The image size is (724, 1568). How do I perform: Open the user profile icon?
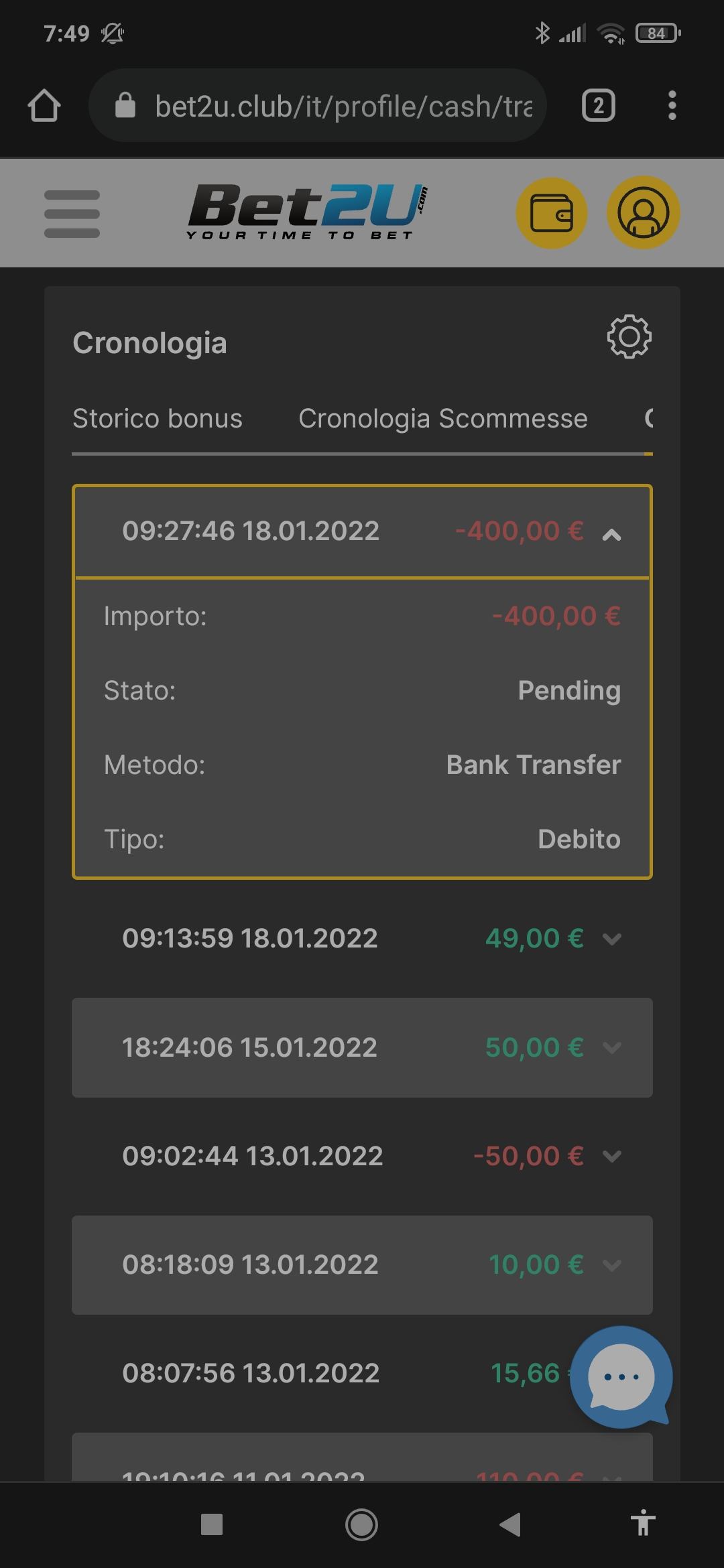(x=643, y=213)
